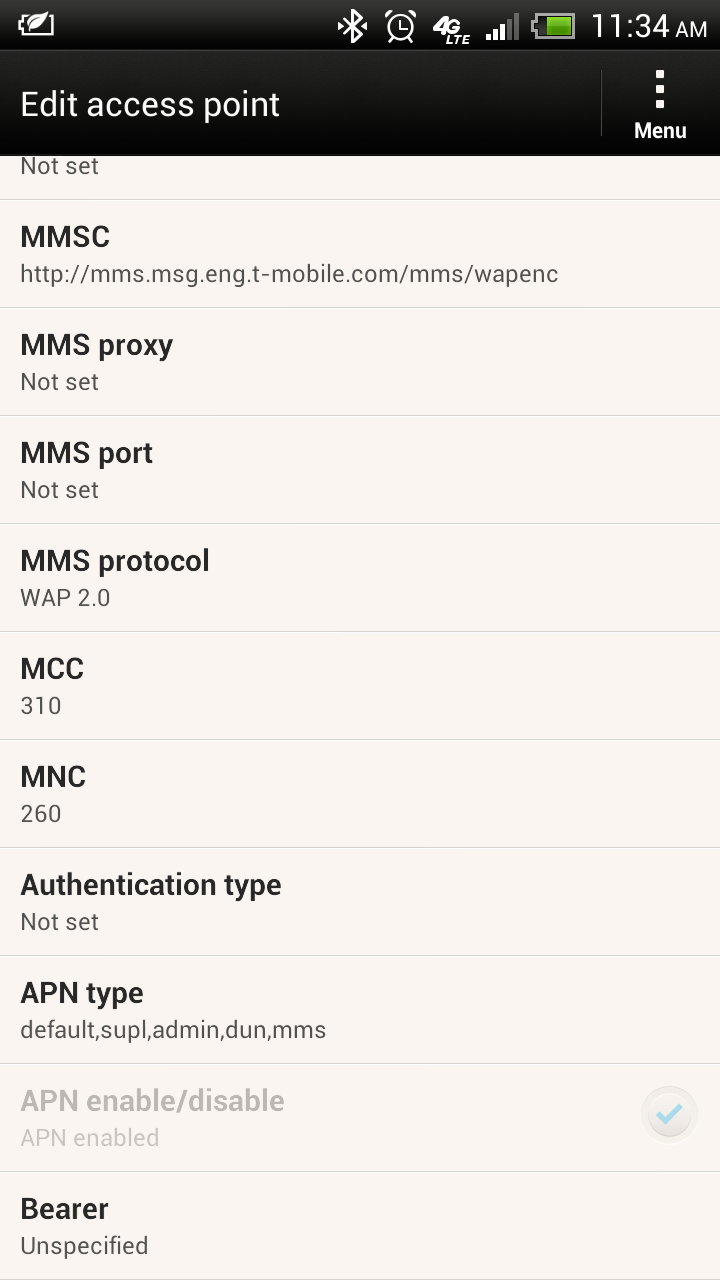Viewport: 720px width, 1280px height.
Task: Open the Bearer setting
Action: 360,1226
